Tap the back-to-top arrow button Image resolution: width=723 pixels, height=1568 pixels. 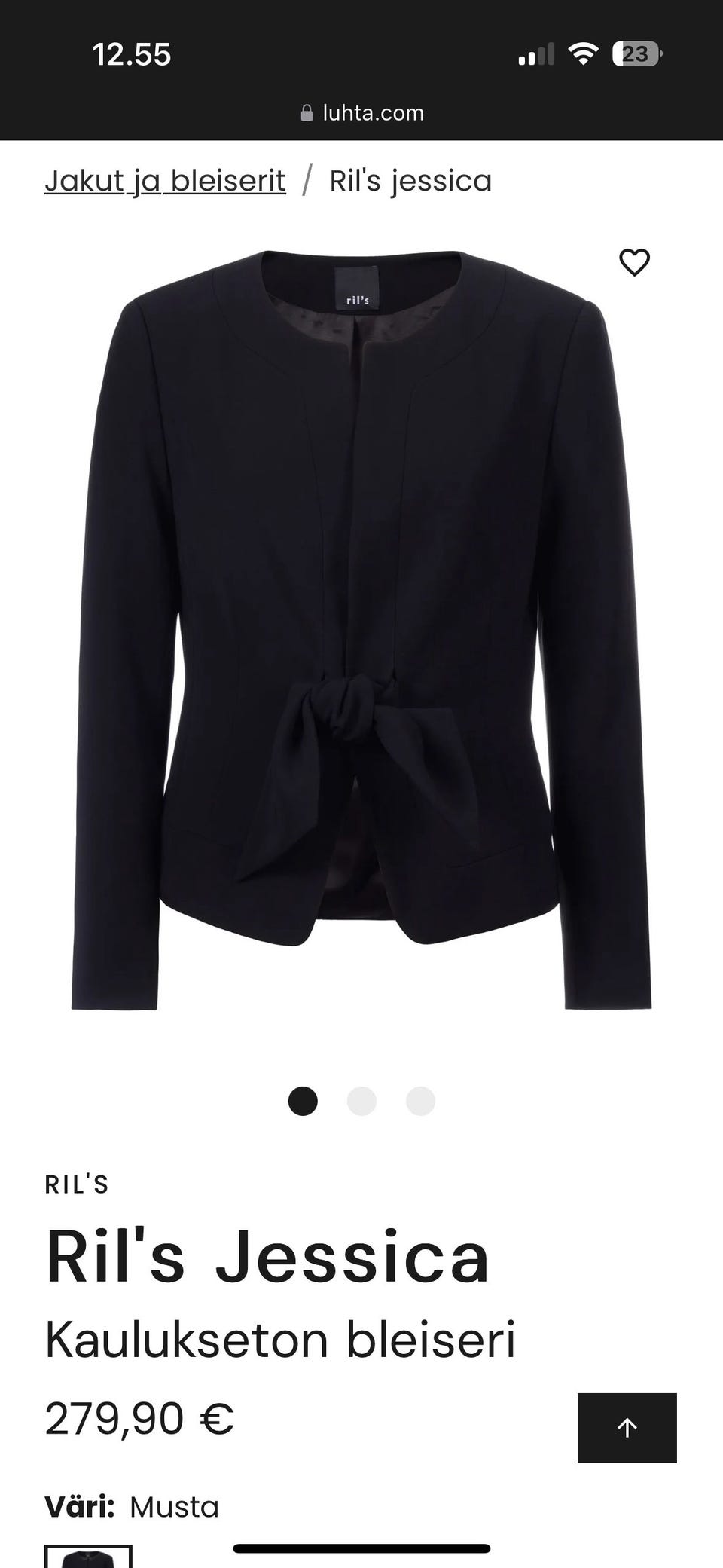point(627,1427)
